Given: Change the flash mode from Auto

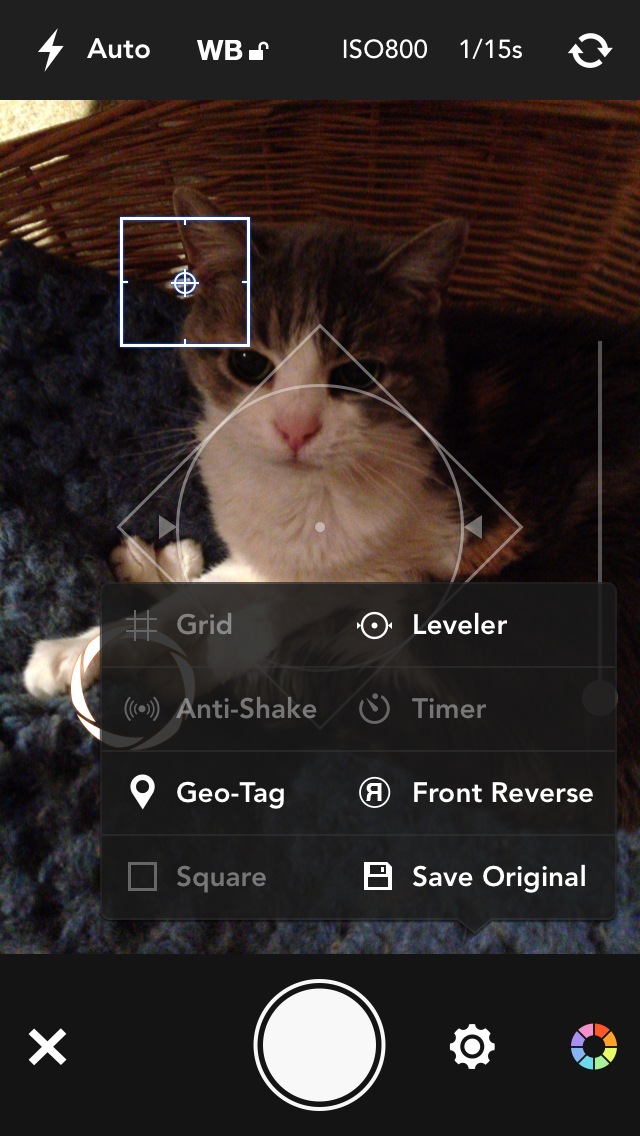Looking at the screenshot, I should tap(93, 49).
